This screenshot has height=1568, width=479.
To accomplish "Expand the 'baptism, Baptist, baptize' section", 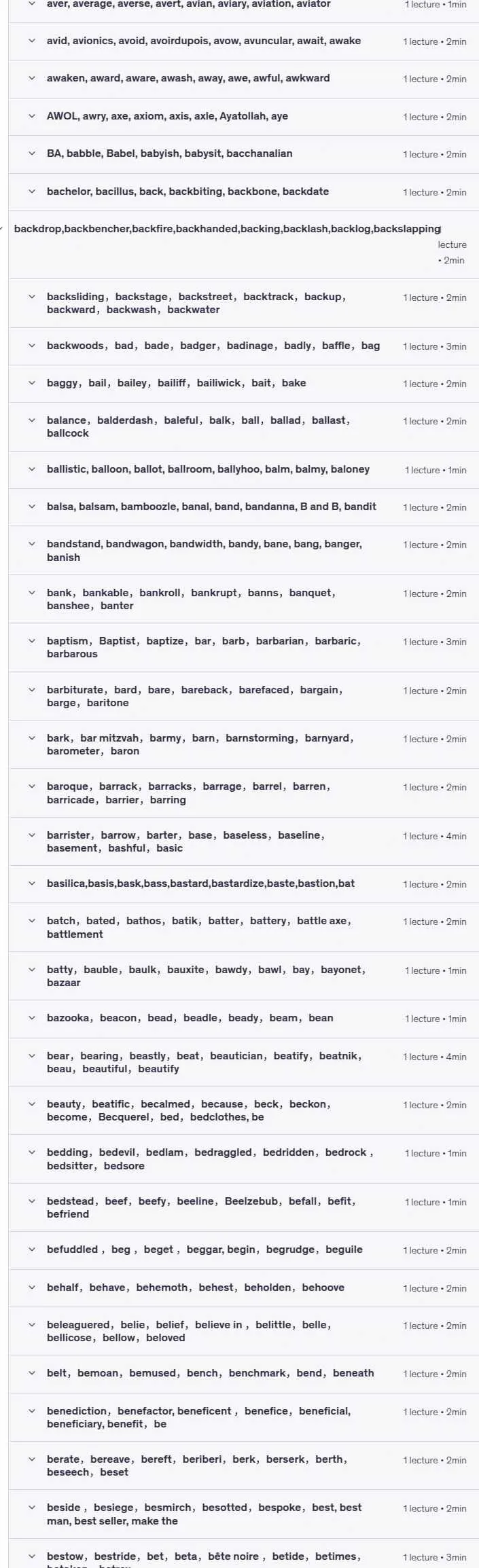I will pyautogui.click(x=243, y=647).
